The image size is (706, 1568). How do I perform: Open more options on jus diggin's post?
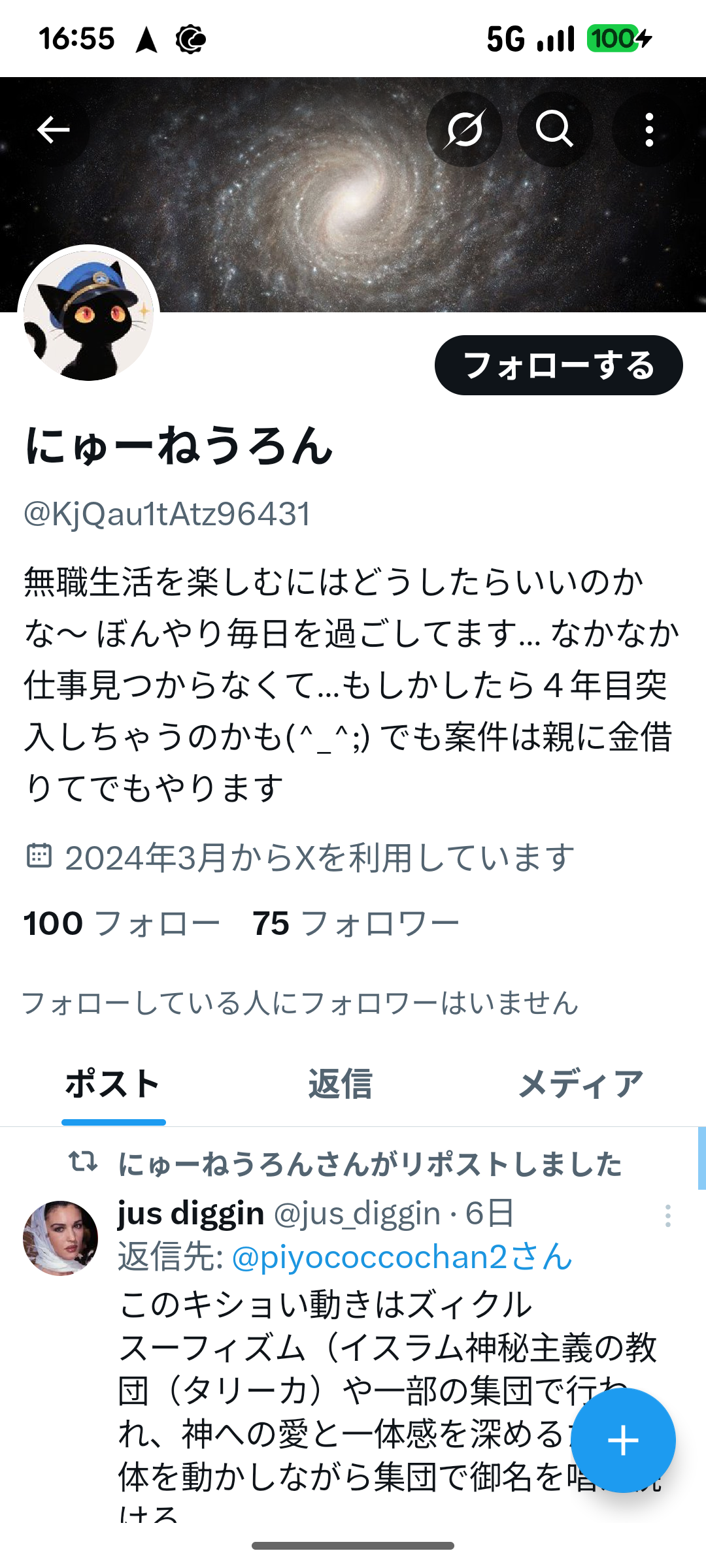667,1216
